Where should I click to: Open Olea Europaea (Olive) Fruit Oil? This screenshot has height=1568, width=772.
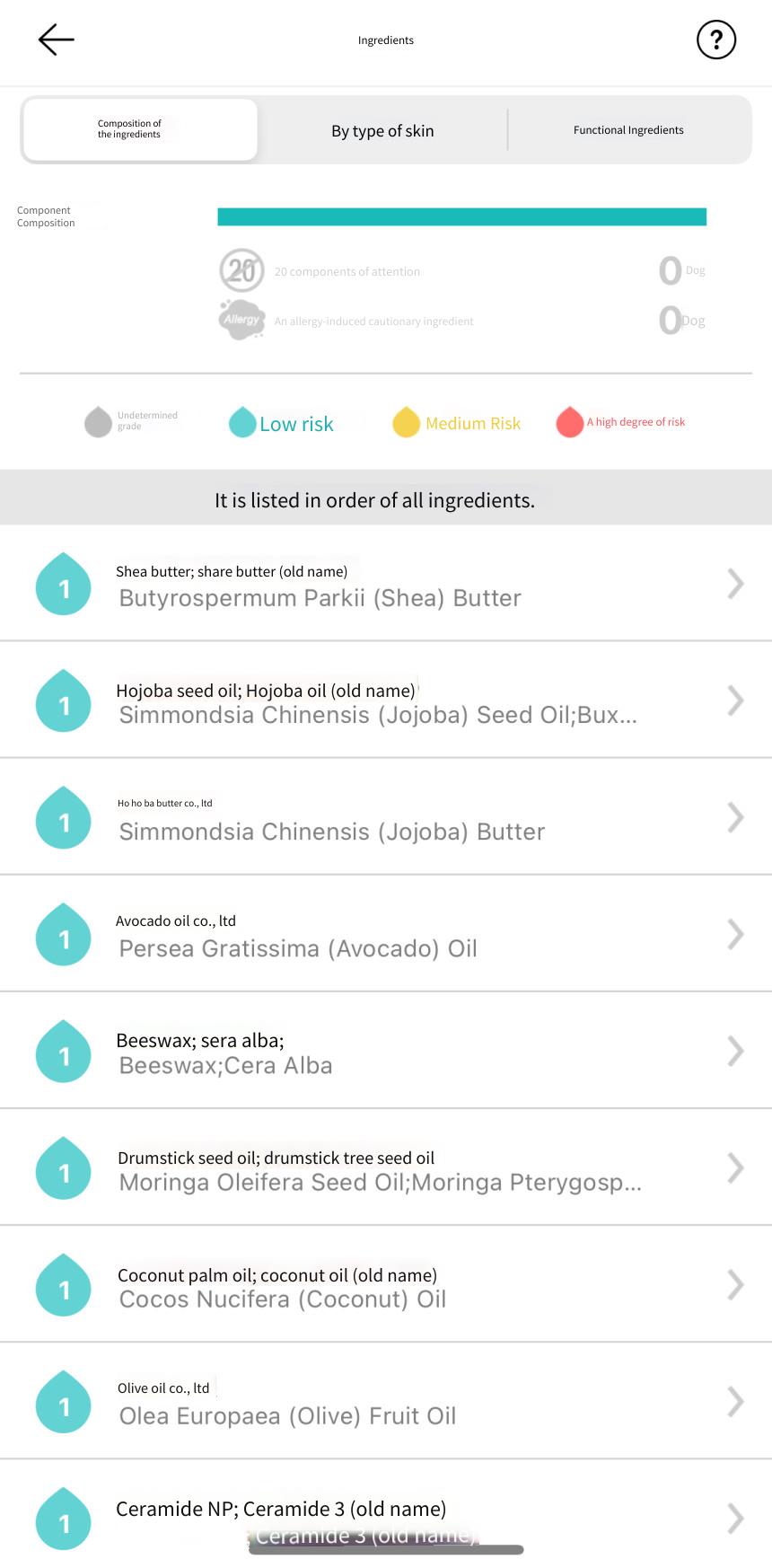point(386,1401)
